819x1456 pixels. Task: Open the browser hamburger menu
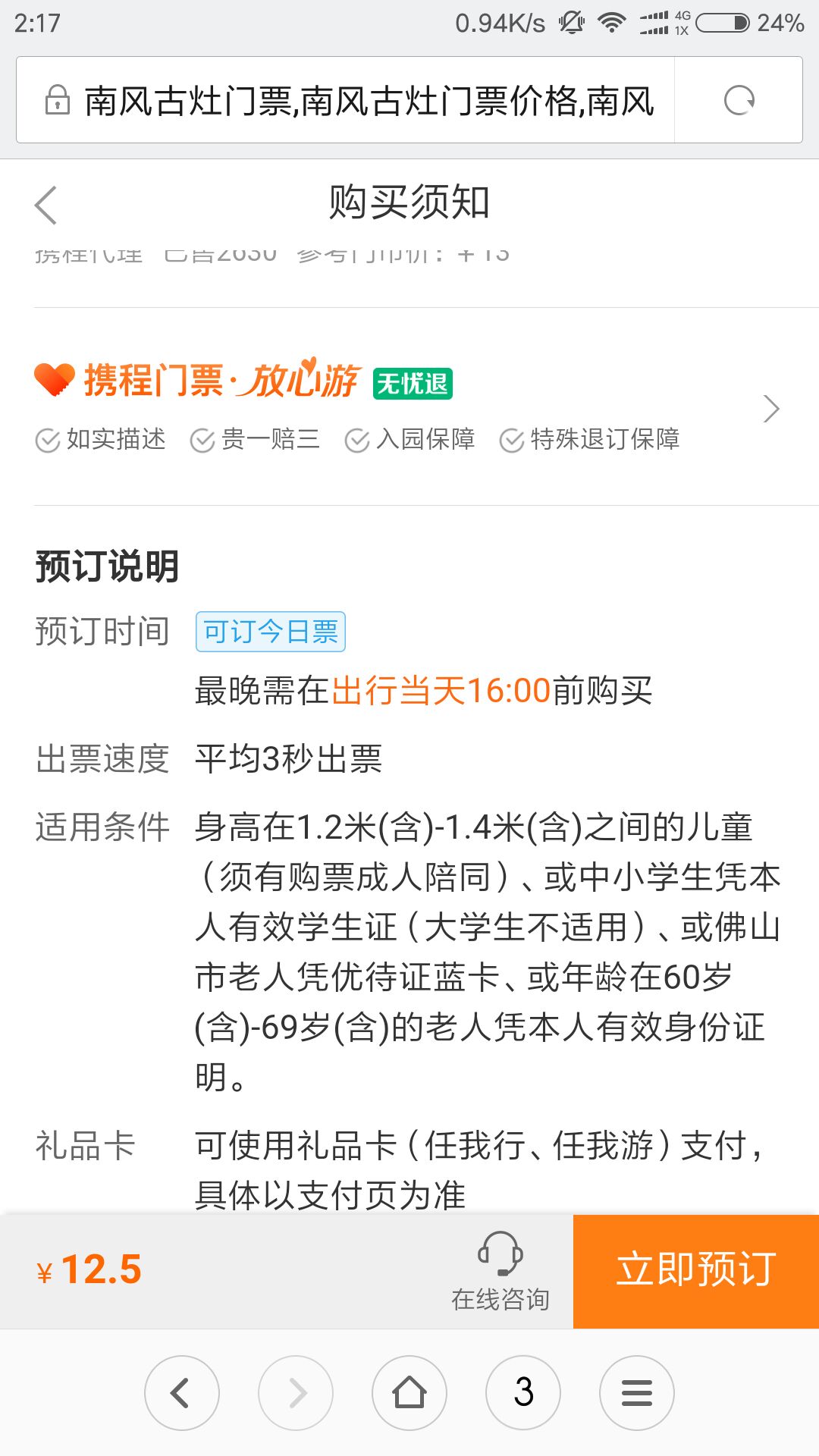point(637,1392)
